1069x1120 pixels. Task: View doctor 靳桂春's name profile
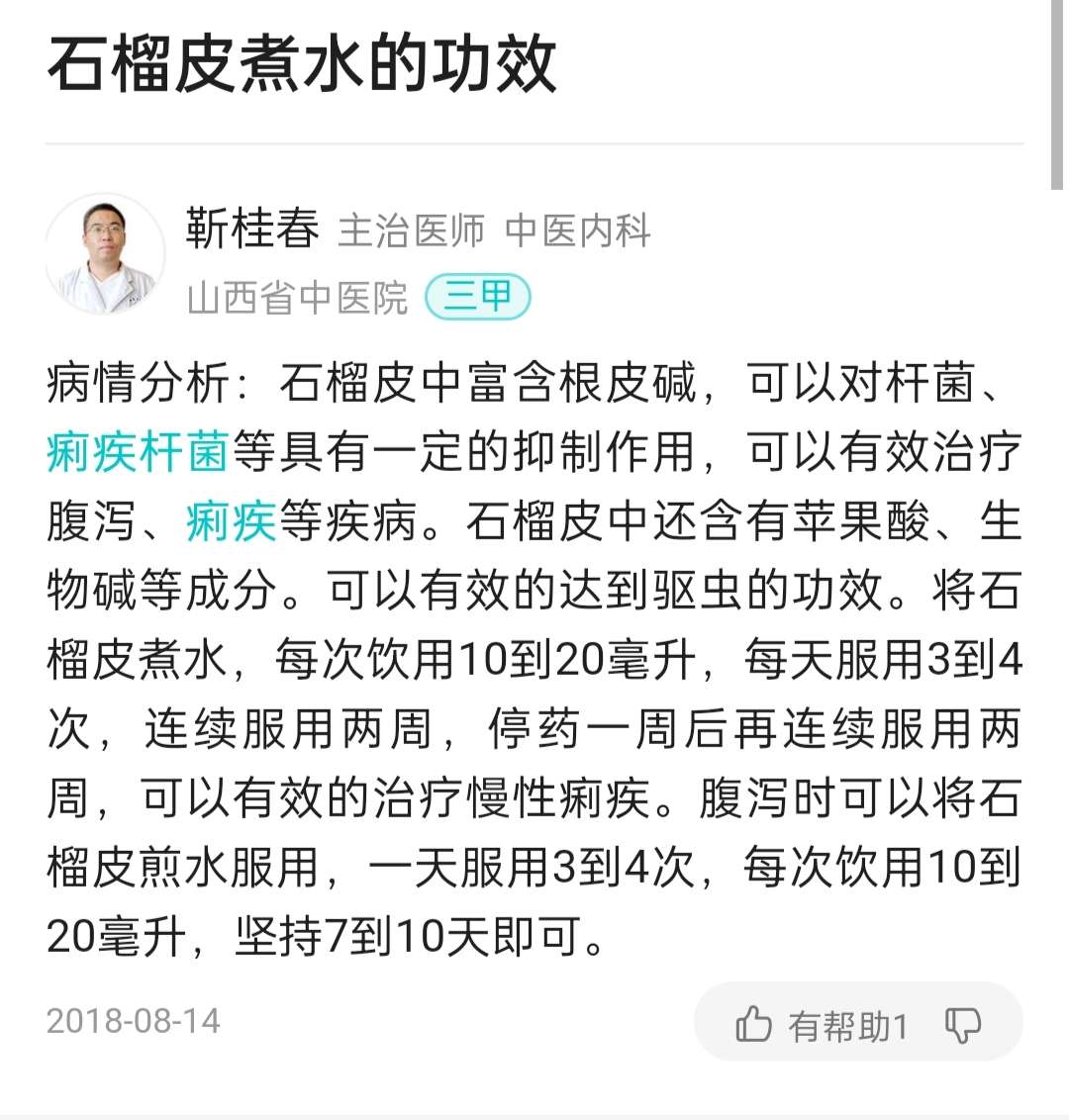tap(252, 229)
